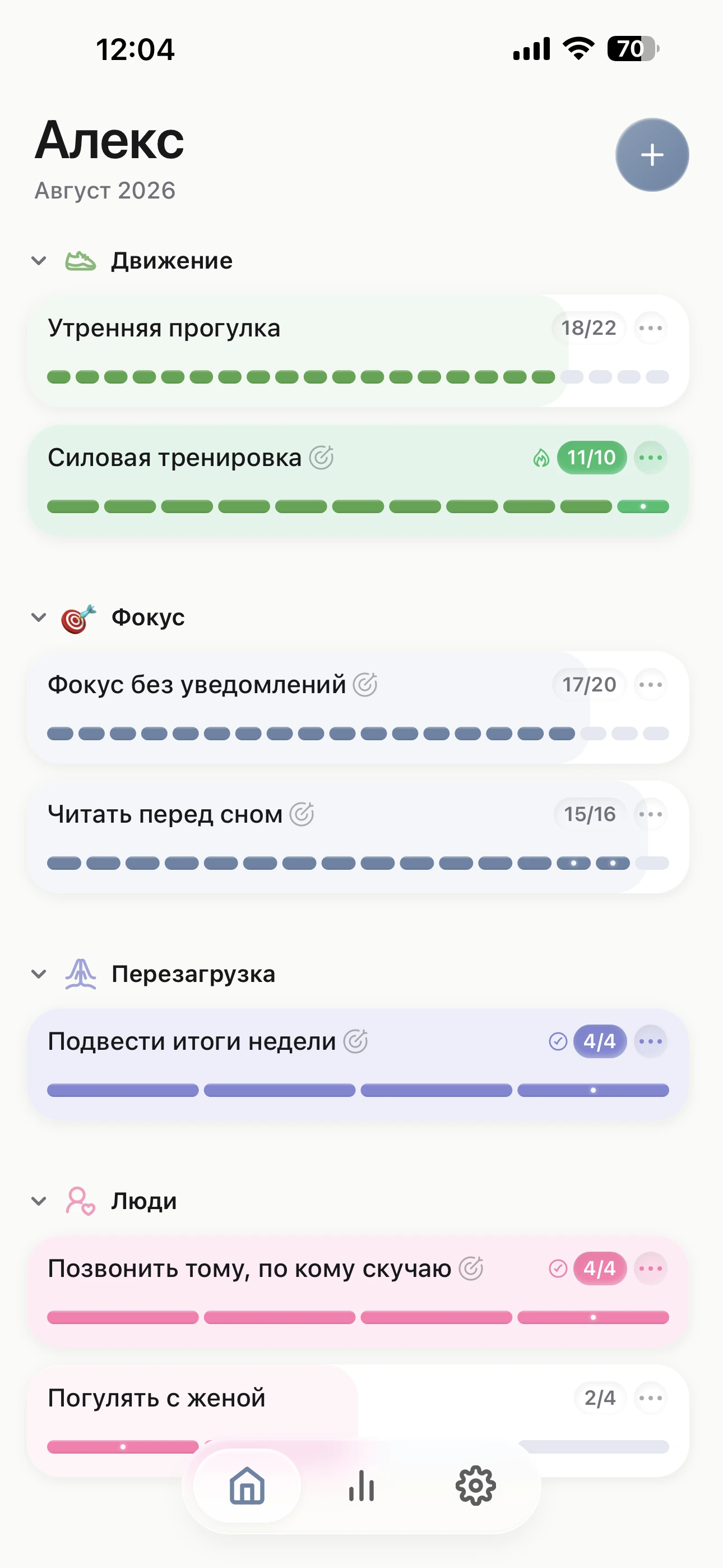This screenshot has height=1568, width=723.
Task: Collapse the Фокус section
Action: point(39,617)
